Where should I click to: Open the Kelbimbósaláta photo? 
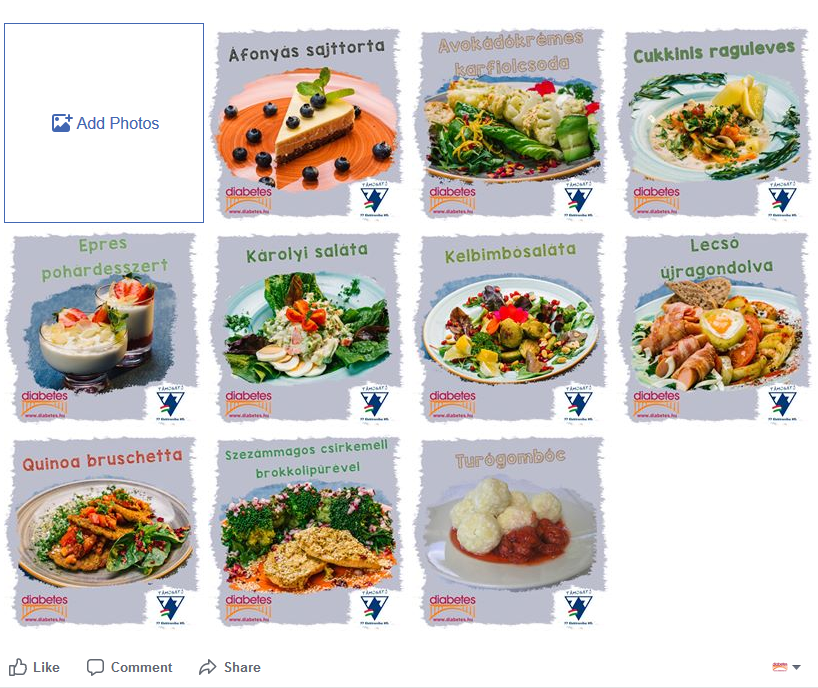pos(511,328)
